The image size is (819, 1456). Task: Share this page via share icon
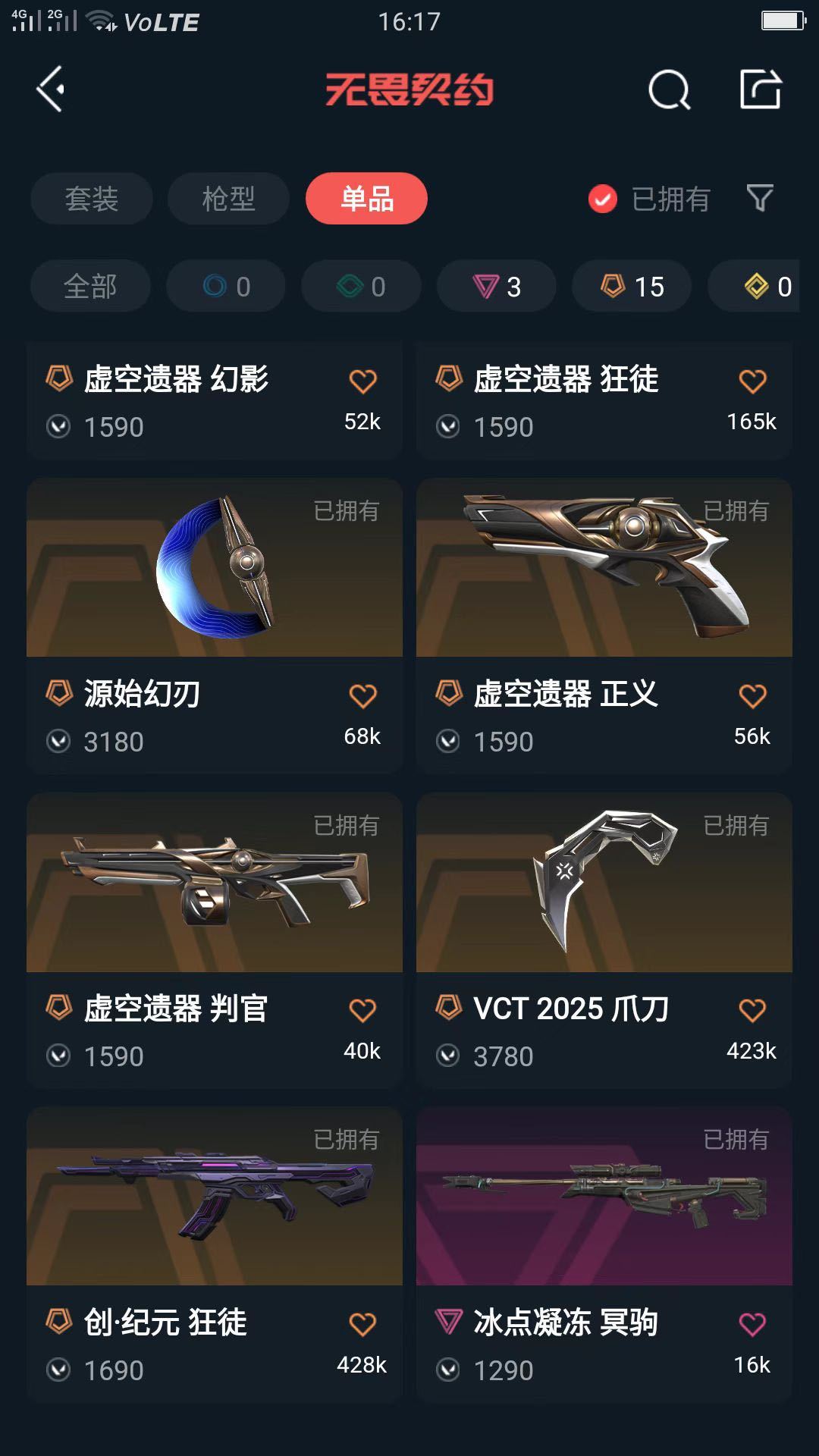point(761,89)
